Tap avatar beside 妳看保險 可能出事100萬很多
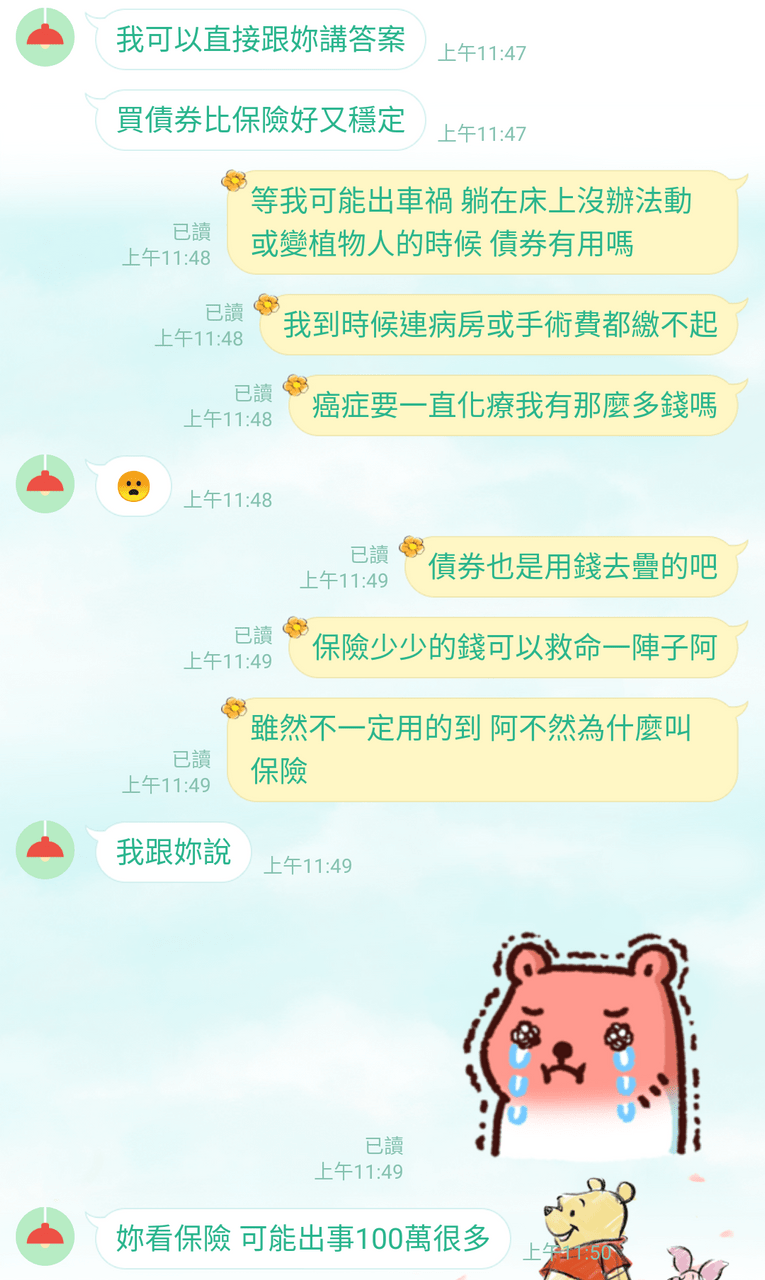This screenshot has width=765, height=1280. 45,1237
